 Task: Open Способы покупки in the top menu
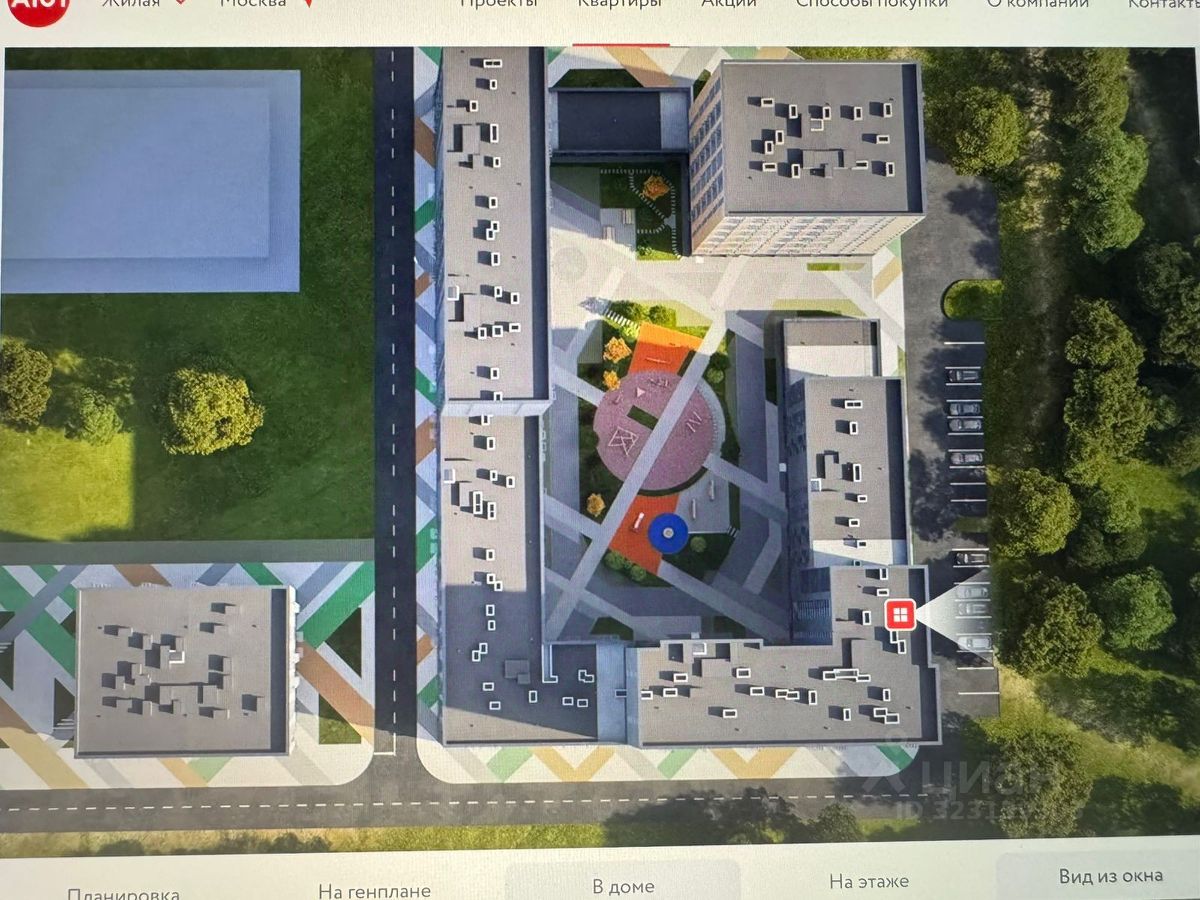(871, 4)
